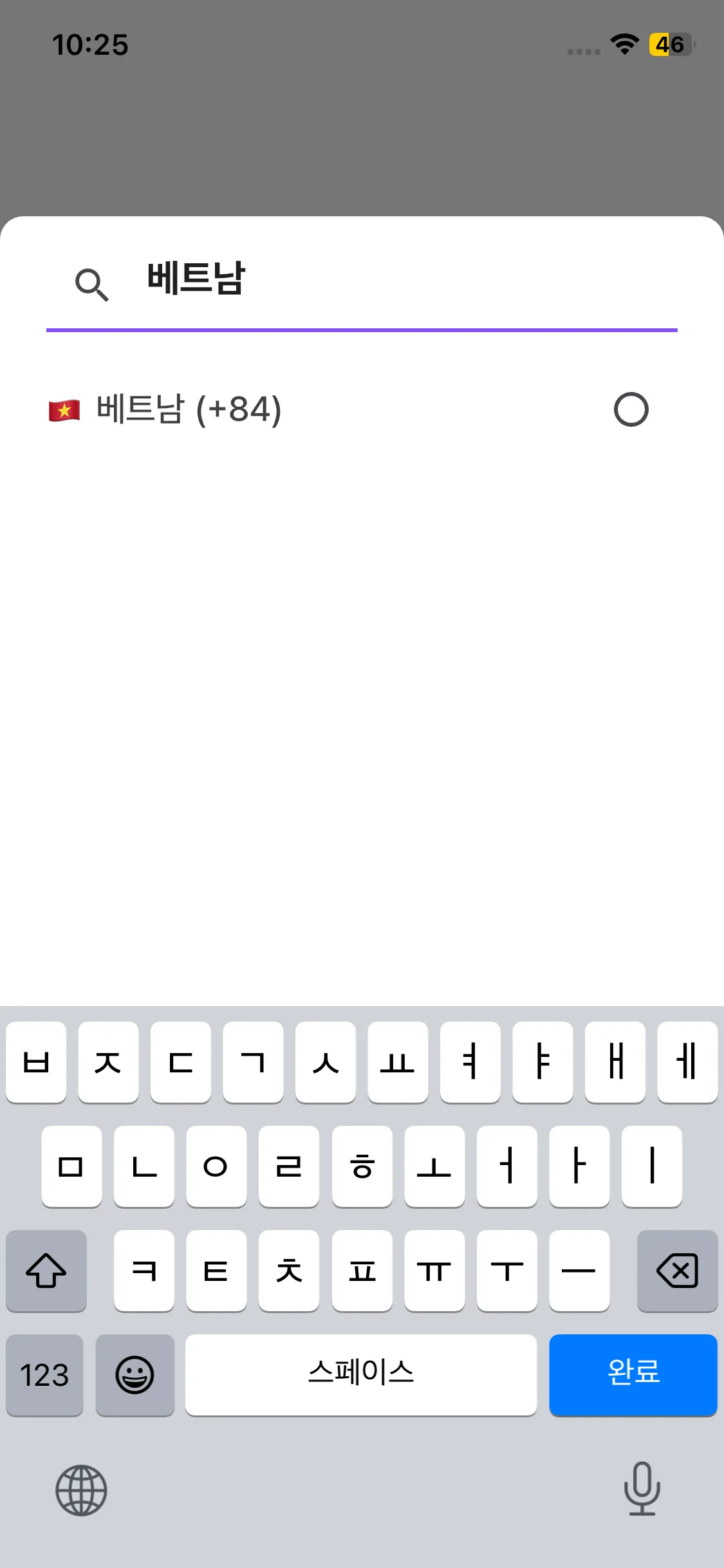Tap the 스페이스 space bar

tap(360, 1374)
